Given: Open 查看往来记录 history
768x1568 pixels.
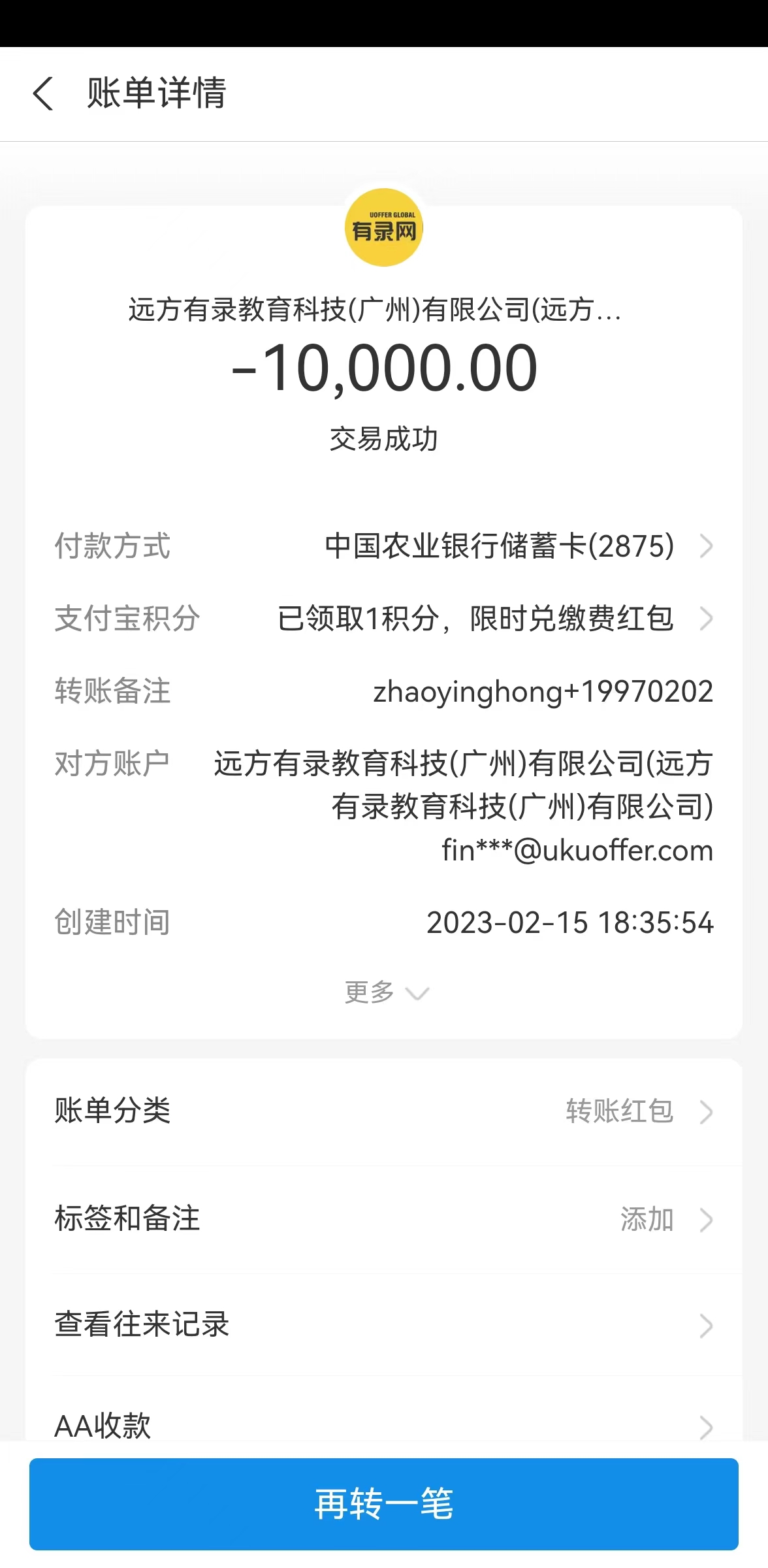Looking at the screenshot, I should [x=384, y=1325].
